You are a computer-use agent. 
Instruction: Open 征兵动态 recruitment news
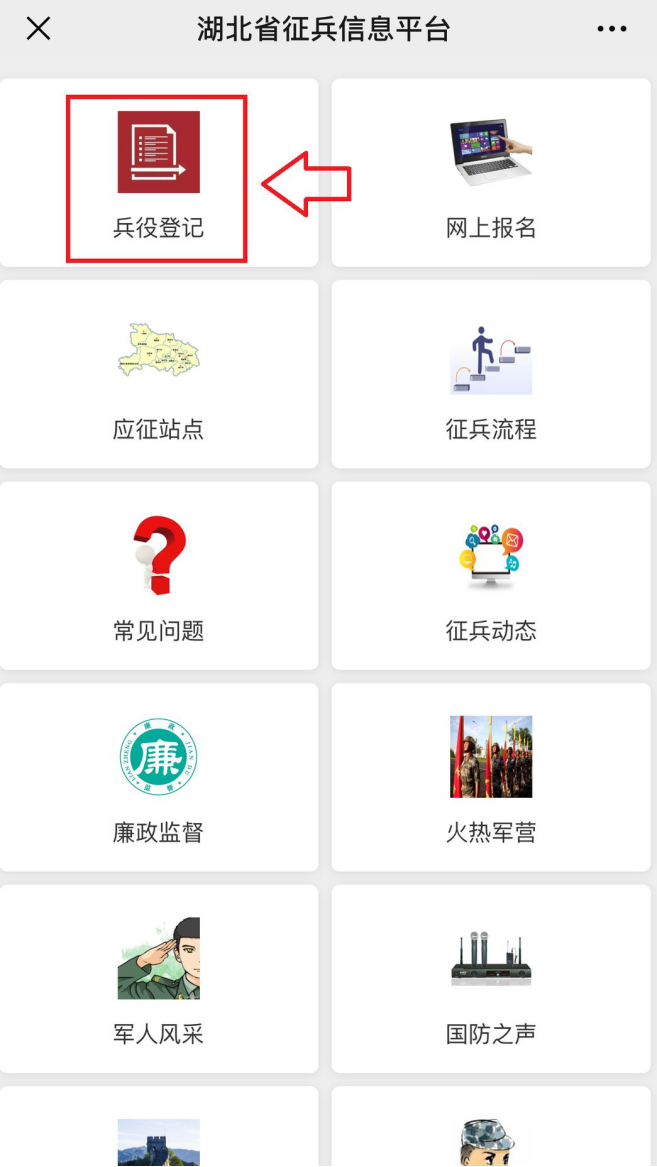pos(491,576)
